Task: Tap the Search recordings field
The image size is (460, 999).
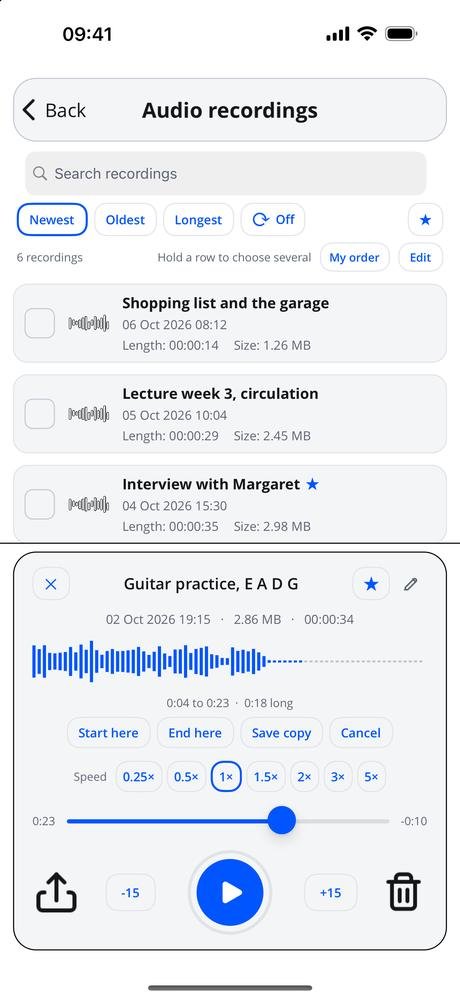Action: [x=226, y=173]
